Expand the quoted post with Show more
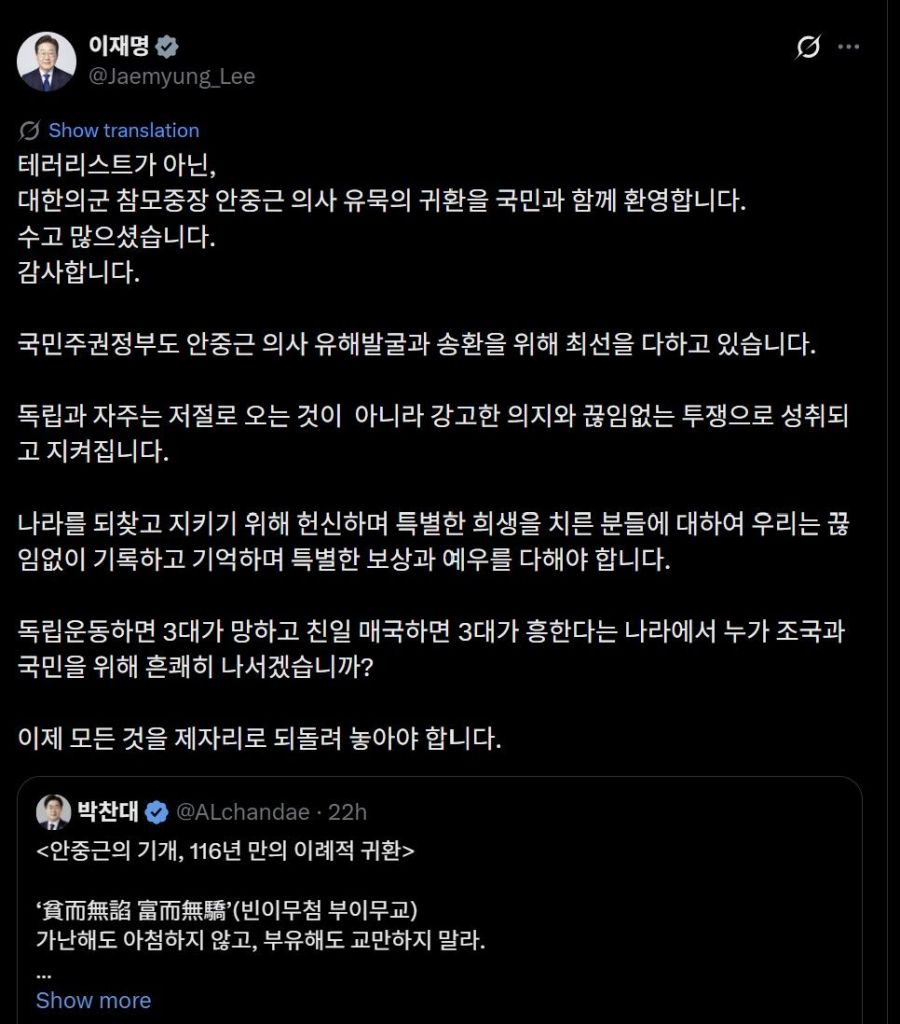 pyautogui.click(x=93, y=1000)
